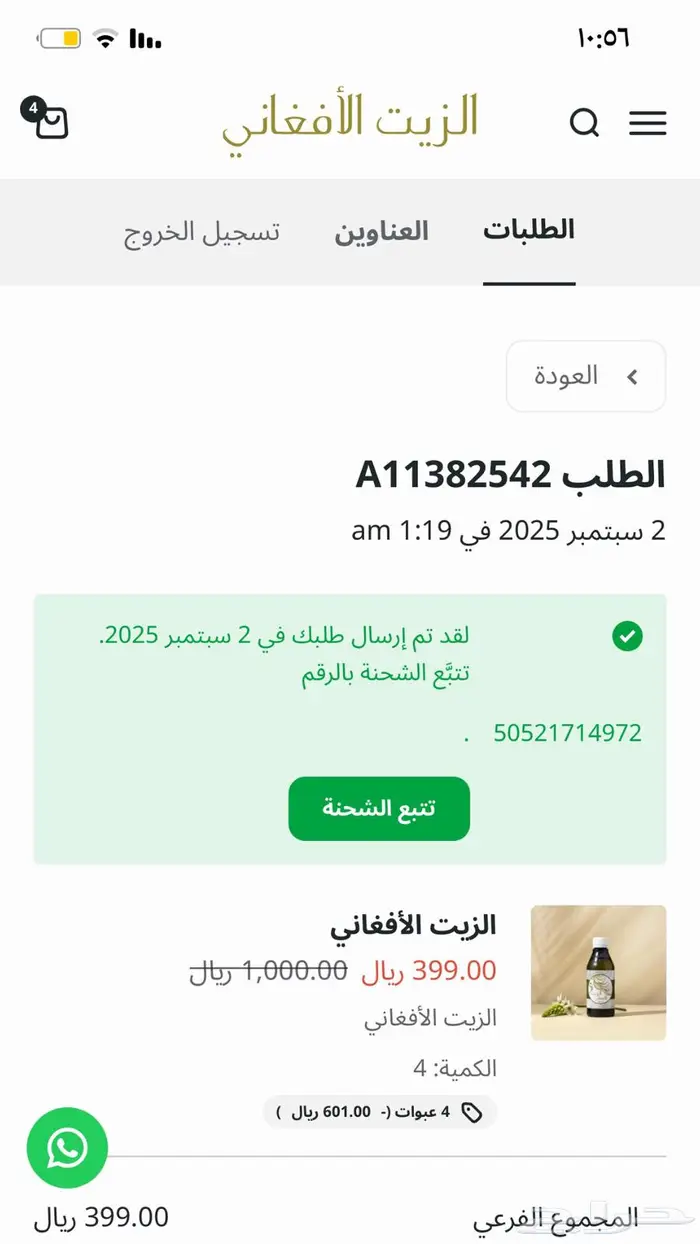This screenshot has height=1244, width=700.
Task: Open the WhatsApp chat button
Action: click(67, 1147)
